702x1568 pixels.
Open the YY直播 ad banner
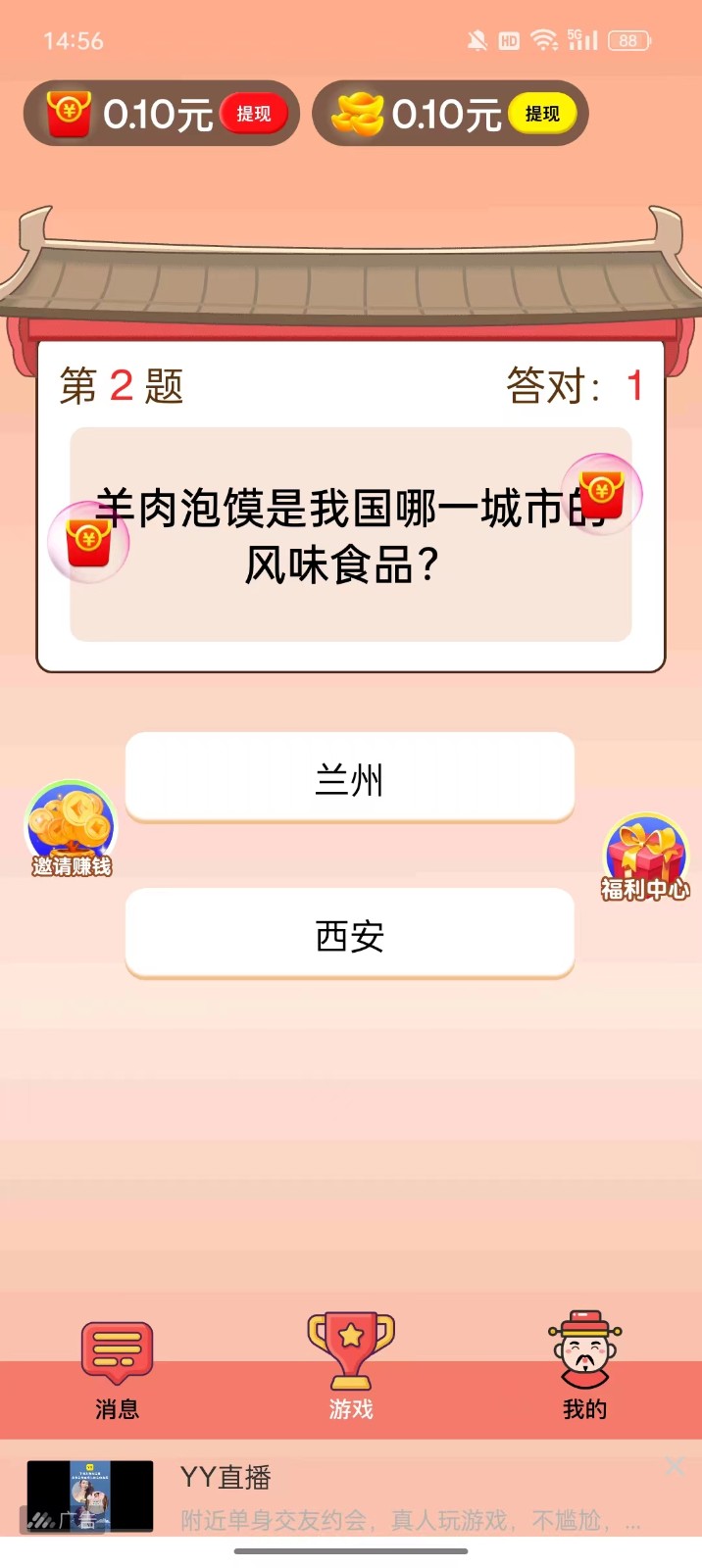point(392,1496)
